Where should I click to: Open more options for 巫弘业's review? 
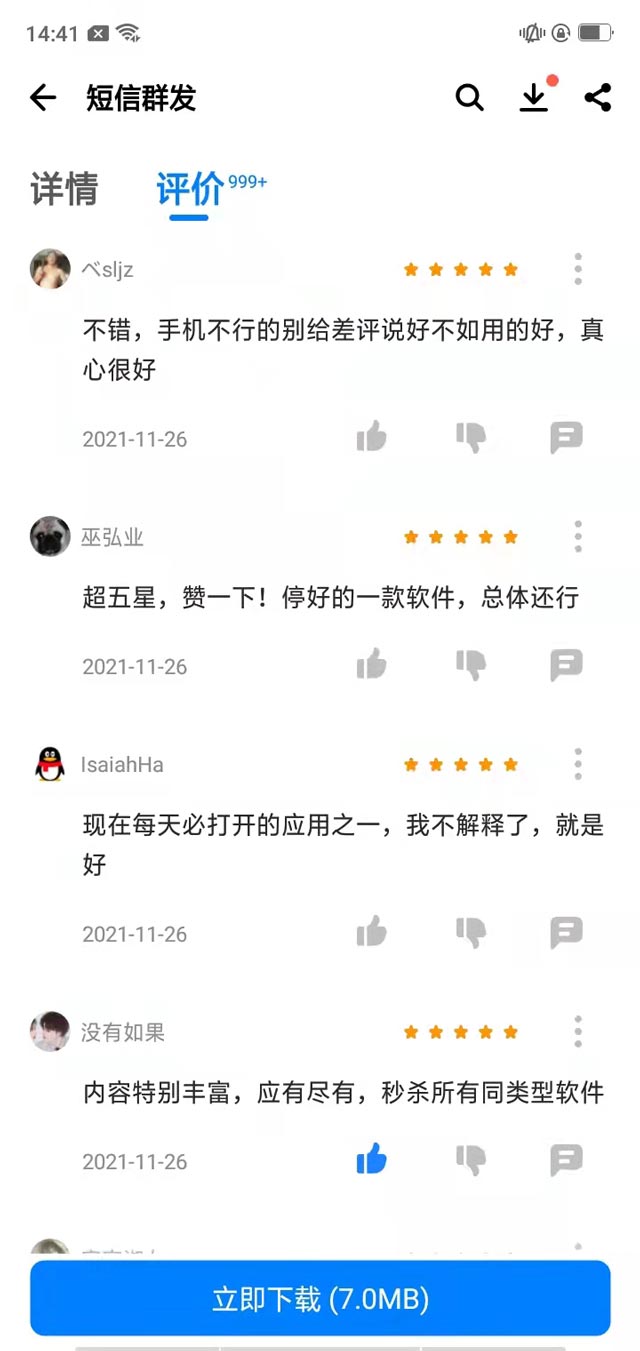578,537
